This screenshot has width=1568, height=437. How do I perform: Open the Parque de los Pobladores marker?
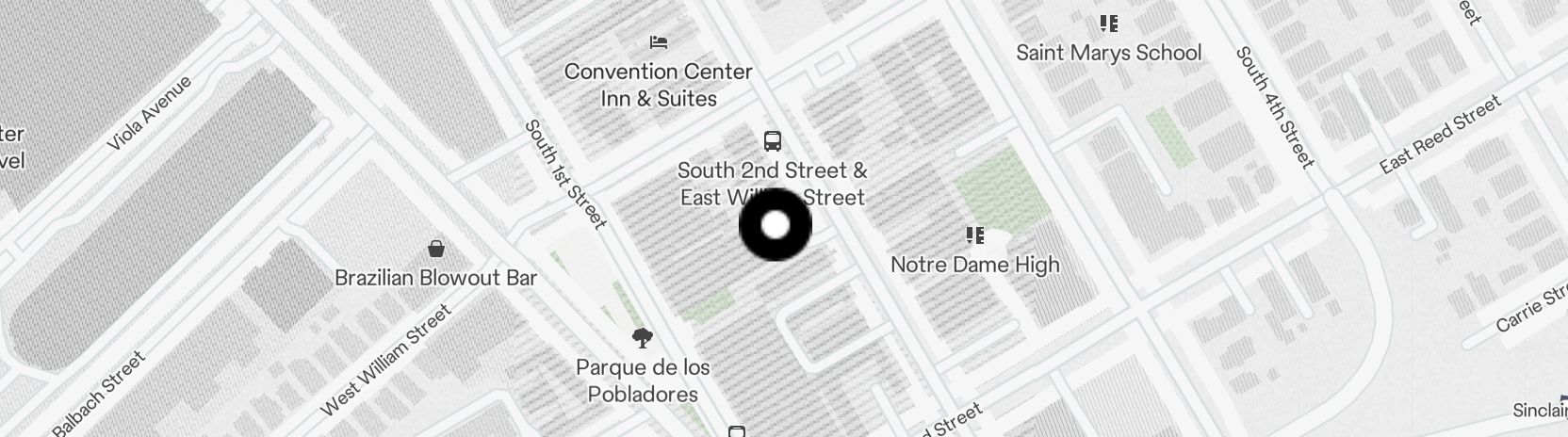(x=643, y=338)
